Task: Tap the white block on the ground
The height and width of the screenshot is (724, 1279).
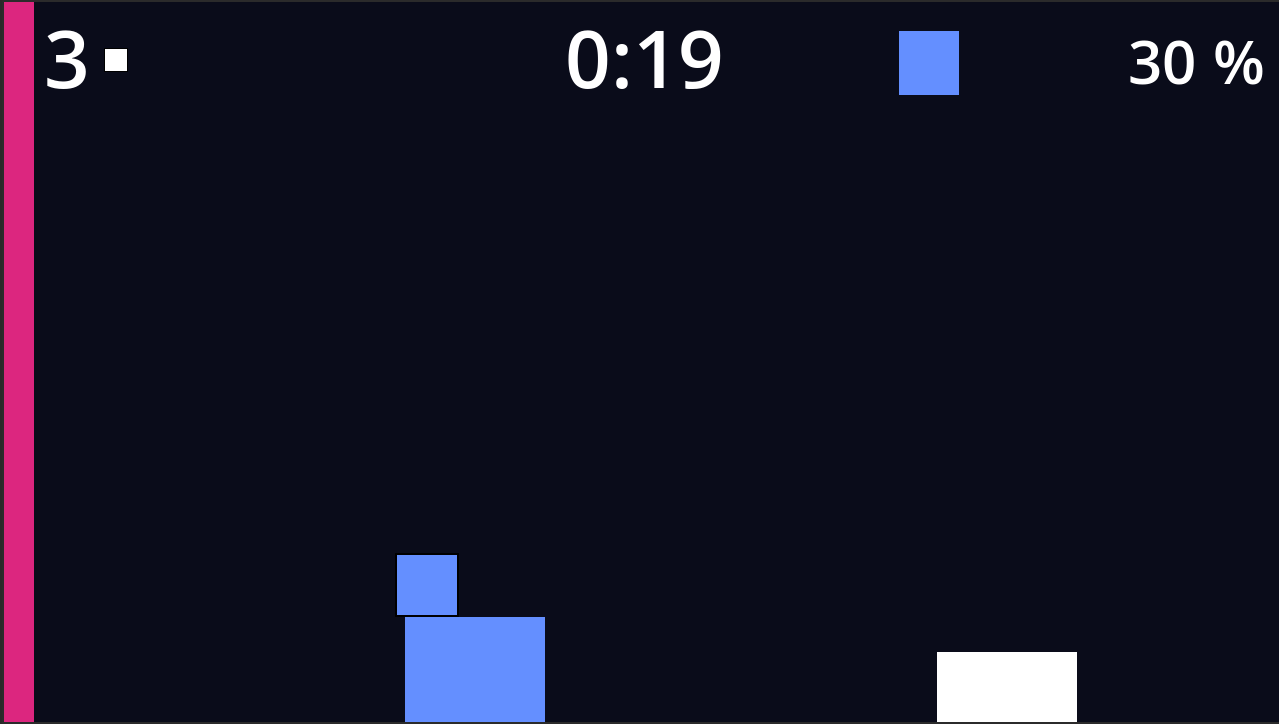Action: coord(1006,687)
